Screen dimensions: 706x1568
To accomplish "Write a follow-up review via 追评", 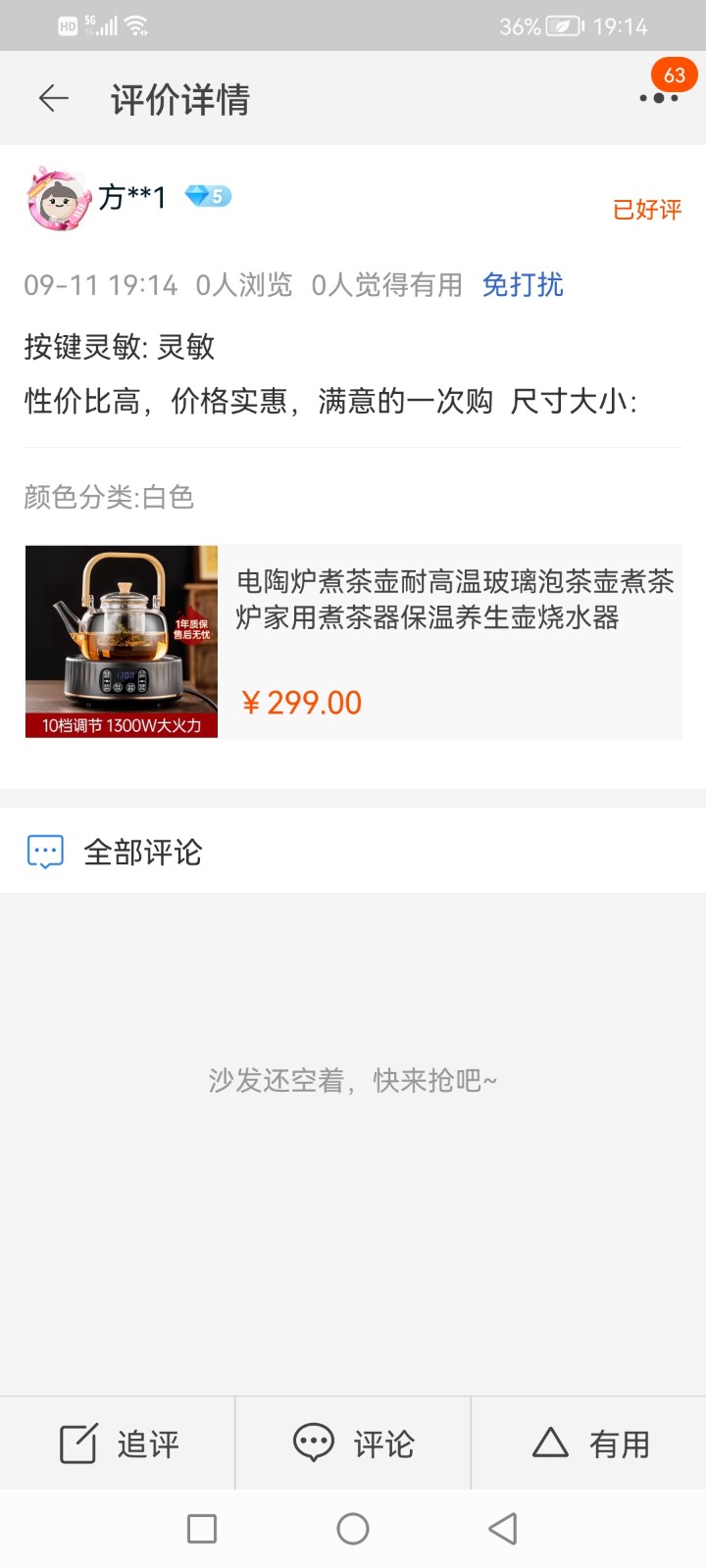I will point(118,1444).
